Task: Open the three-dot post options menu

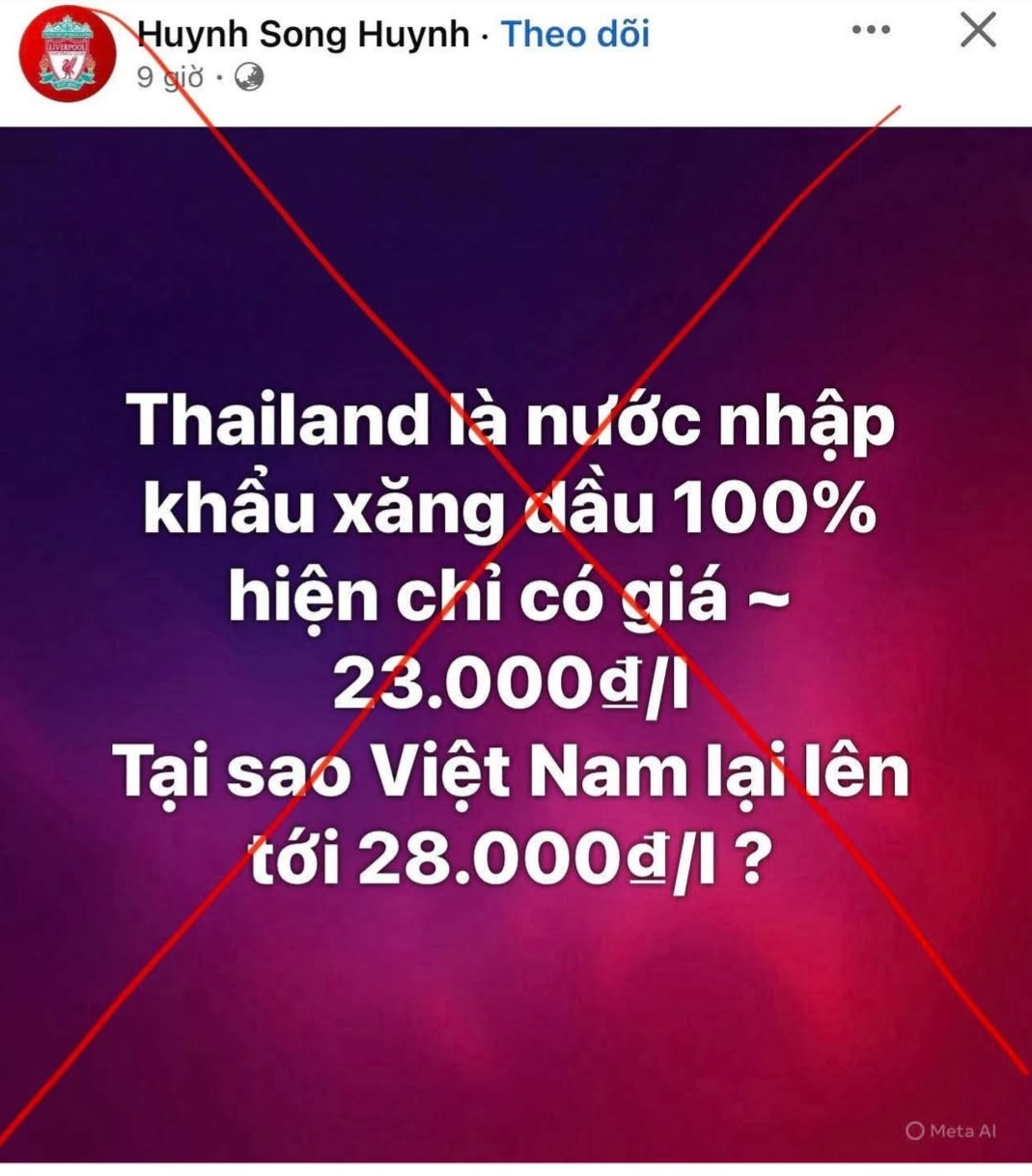Action: coord(871,30)
